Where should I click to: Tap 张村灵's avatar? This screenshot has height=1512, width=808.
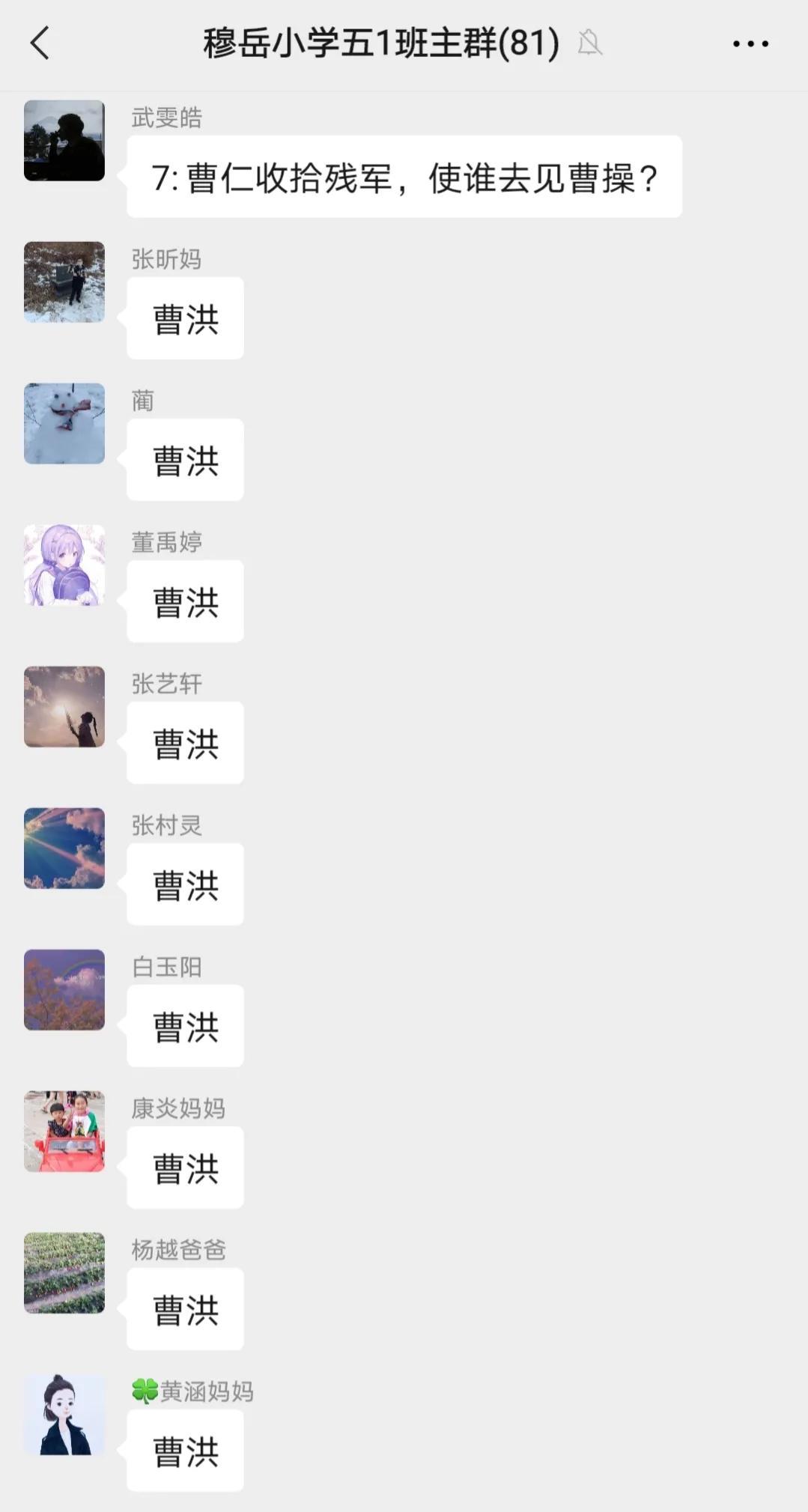coord(64,848)
